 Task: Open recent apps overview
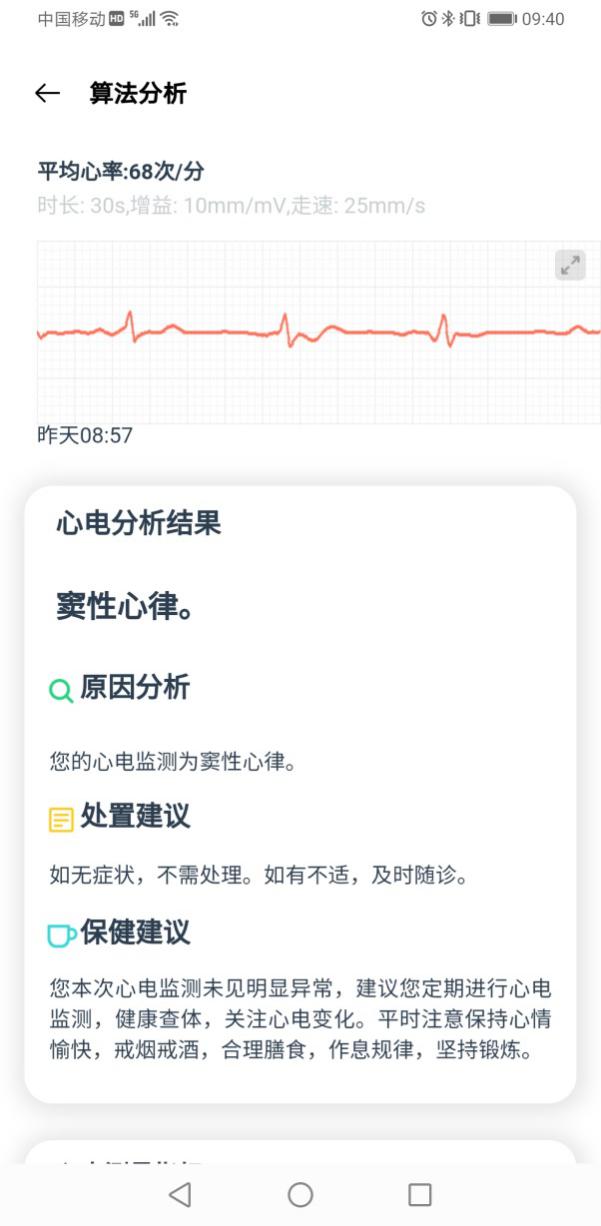pos(420,1194)
